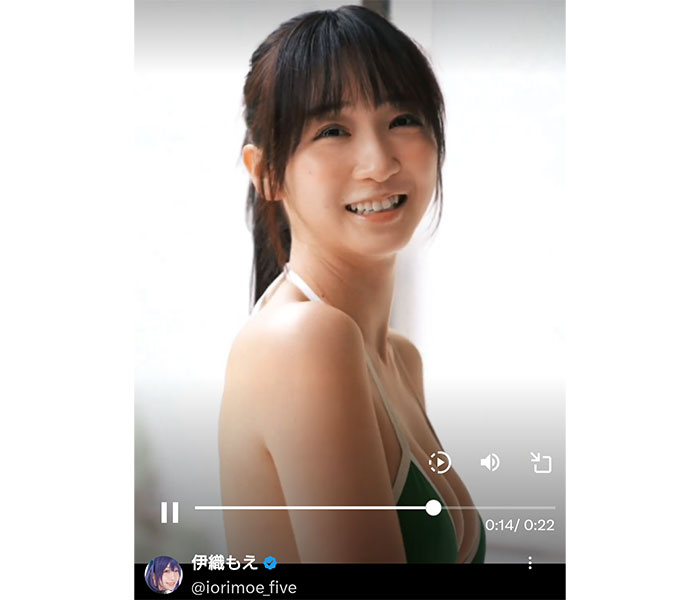Tap the video seek bar

coord(374,508)
